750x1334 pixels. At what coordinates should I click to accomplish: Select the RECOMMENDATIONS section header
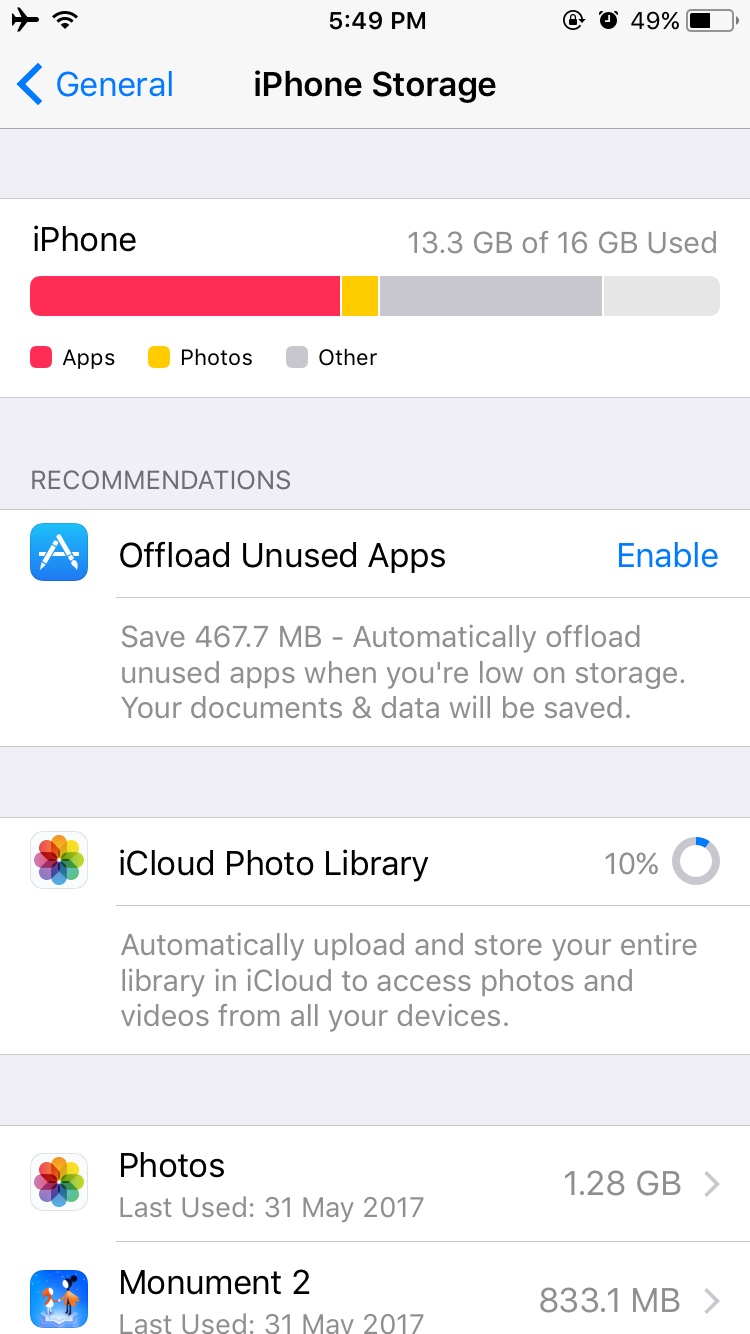pos(158,480)
